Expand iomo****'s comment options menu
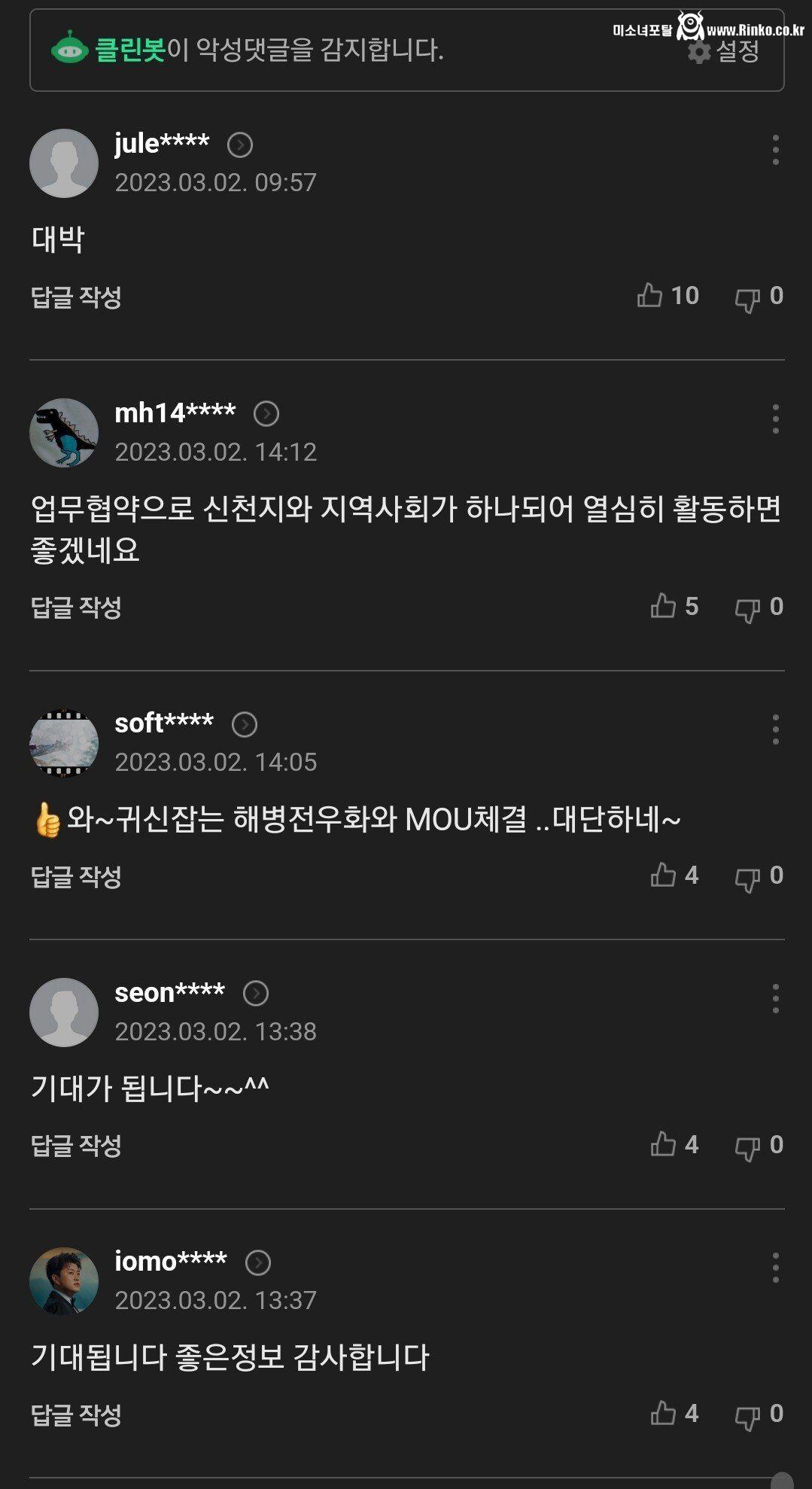This screenshot has width=812, height=1489. click(x=776, y=1268)
